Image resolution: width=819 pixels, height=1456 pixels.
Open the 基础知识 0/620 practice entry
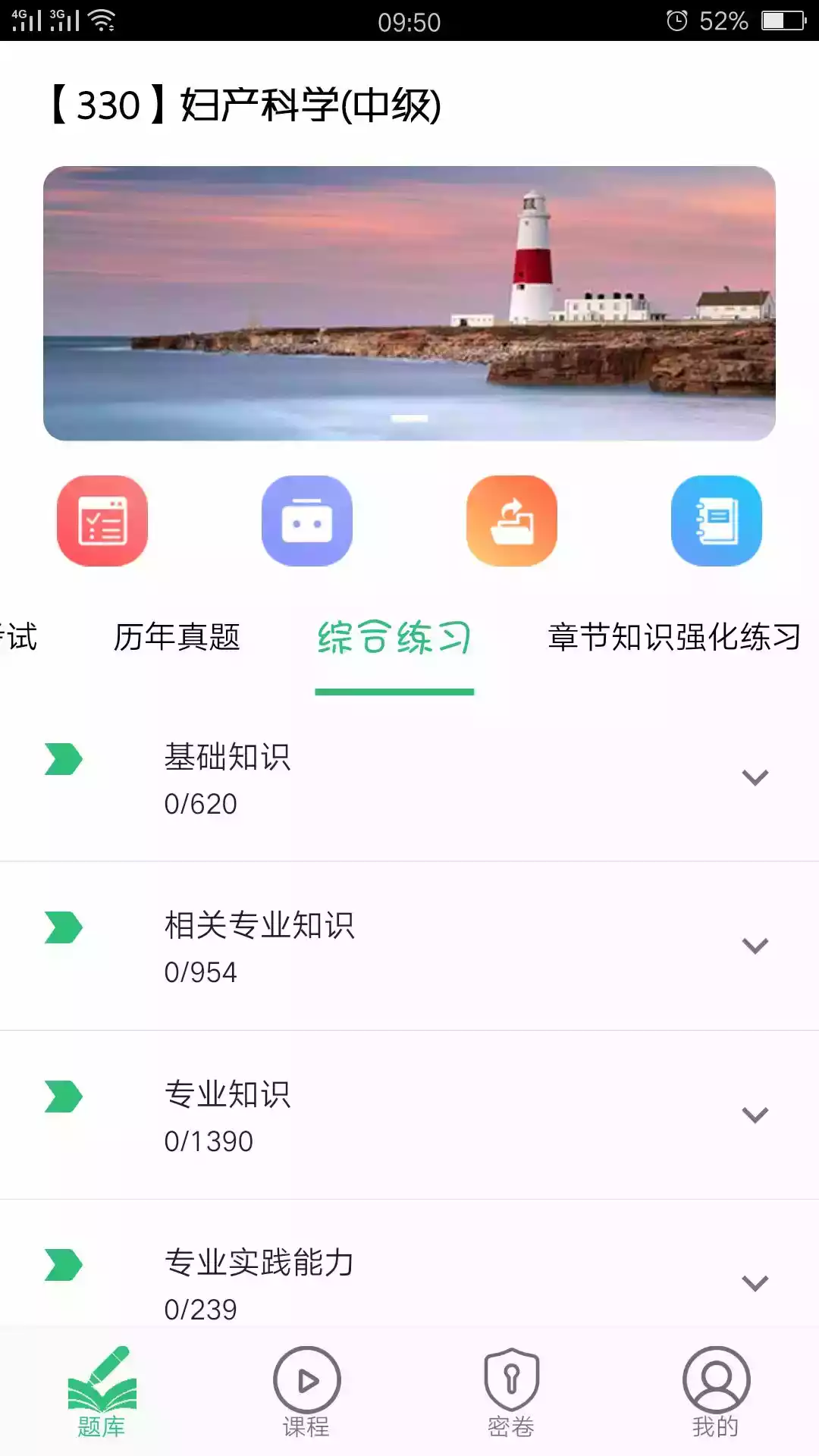(303, 777)
